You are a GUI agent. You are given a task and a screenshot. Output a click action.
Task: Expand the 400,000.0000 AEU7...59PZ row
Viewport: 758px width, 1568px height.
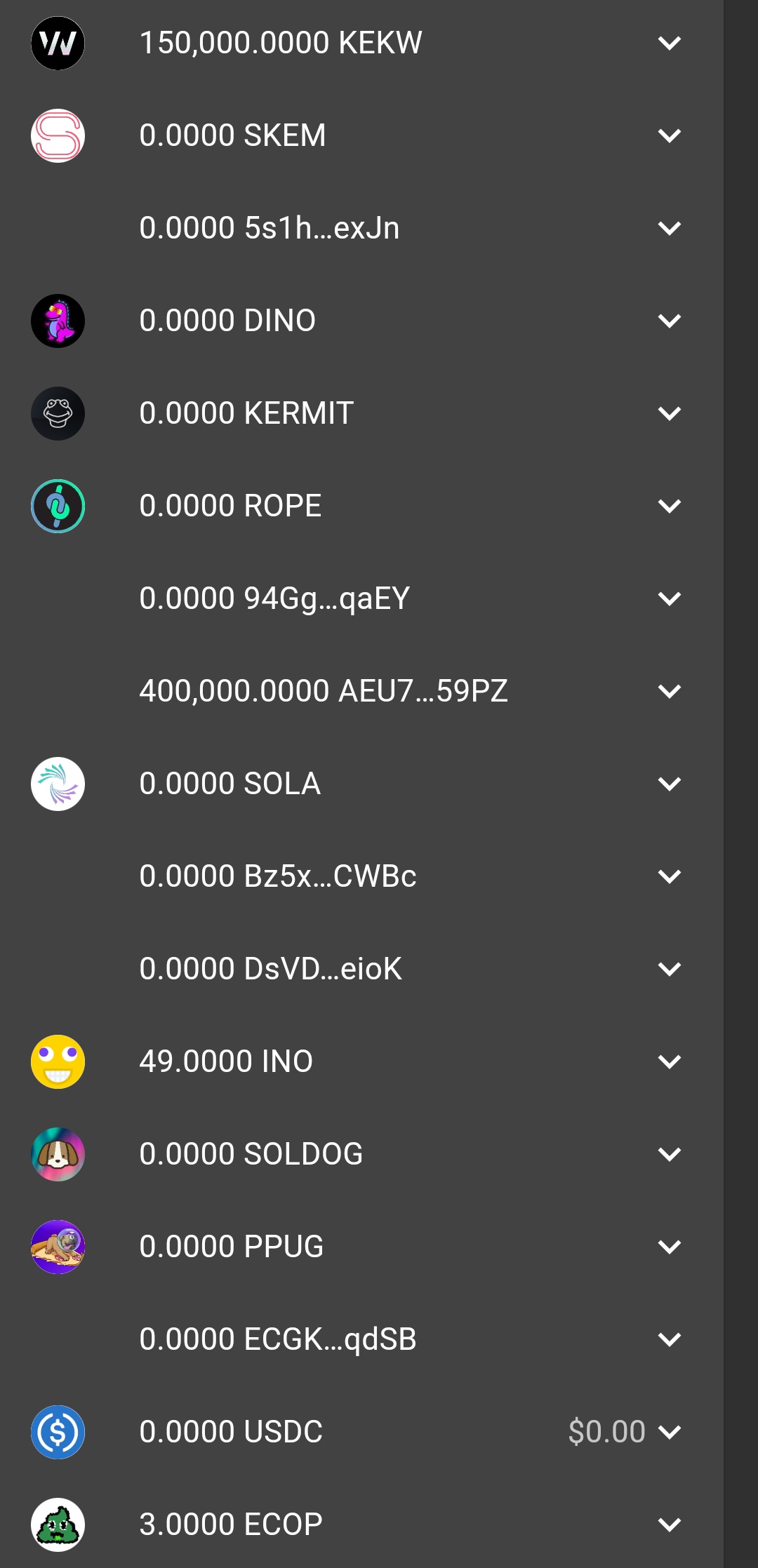(x=670, y=692)
